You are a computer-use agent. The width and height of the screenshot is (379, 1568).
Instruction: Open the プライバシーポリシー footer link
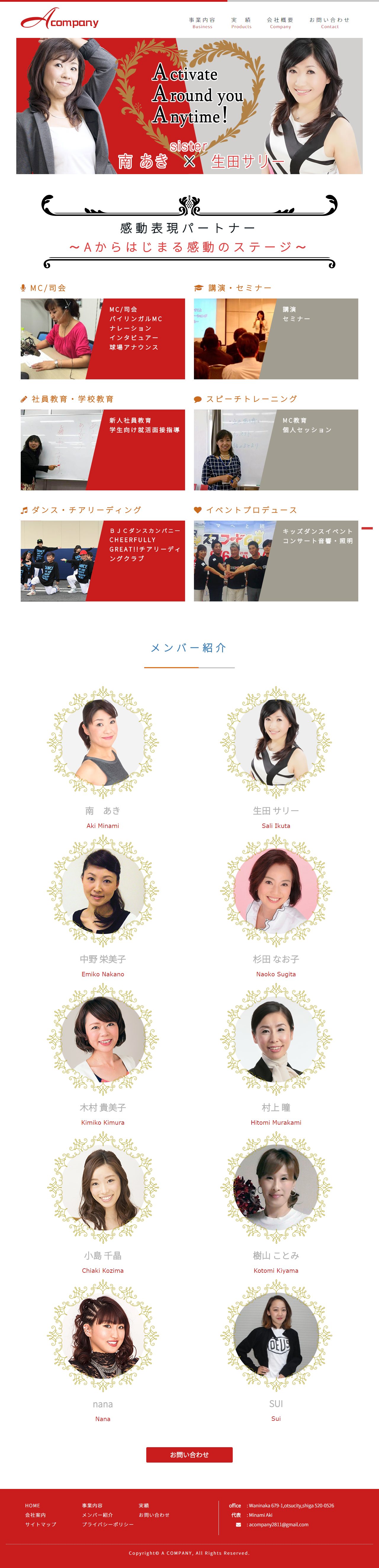click(x=108, y=1524)
